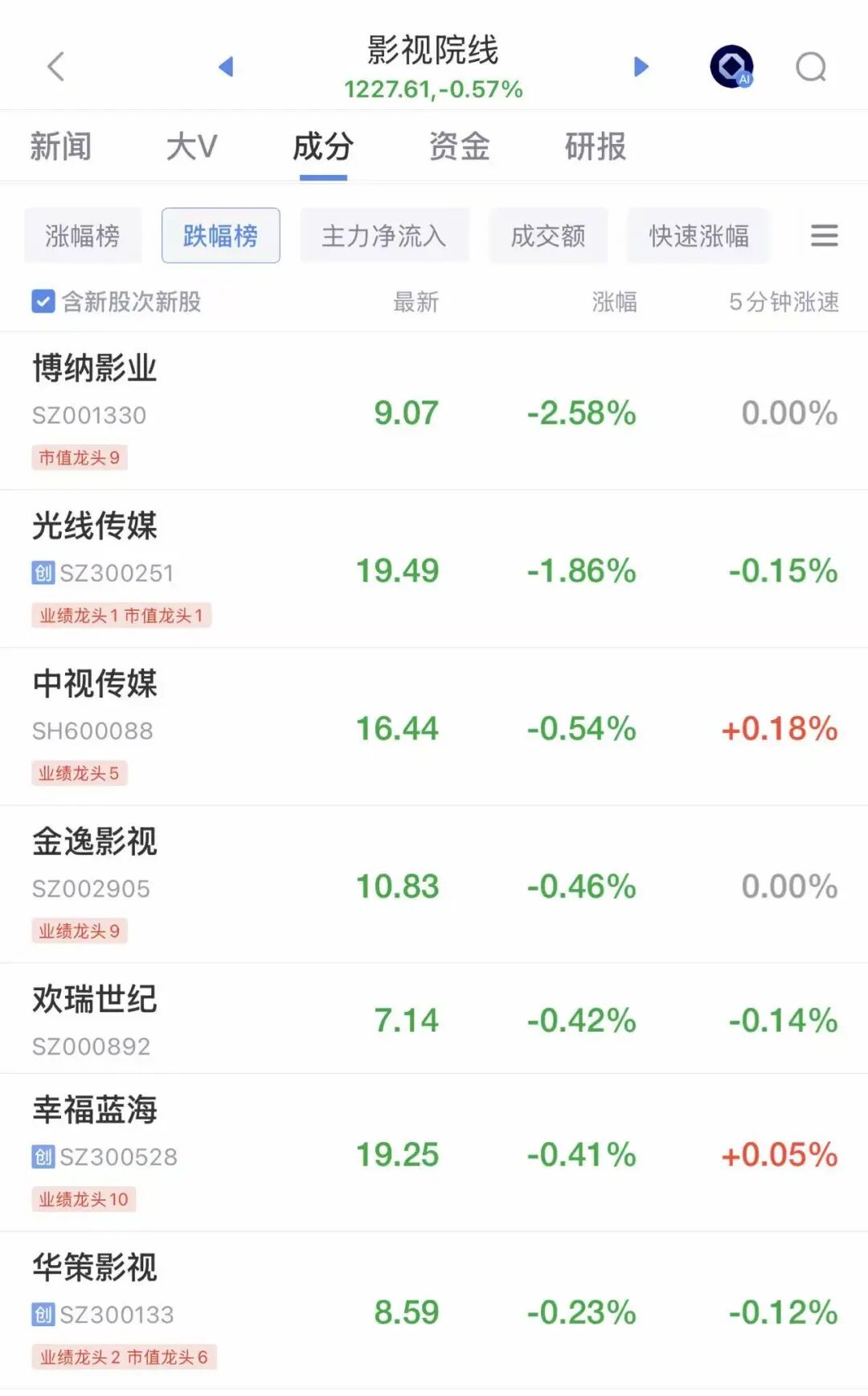The width and height of the screenshot is (868, 1396).
Task: Select the 快速涨幅 chip
Action: tap(698, 235)
